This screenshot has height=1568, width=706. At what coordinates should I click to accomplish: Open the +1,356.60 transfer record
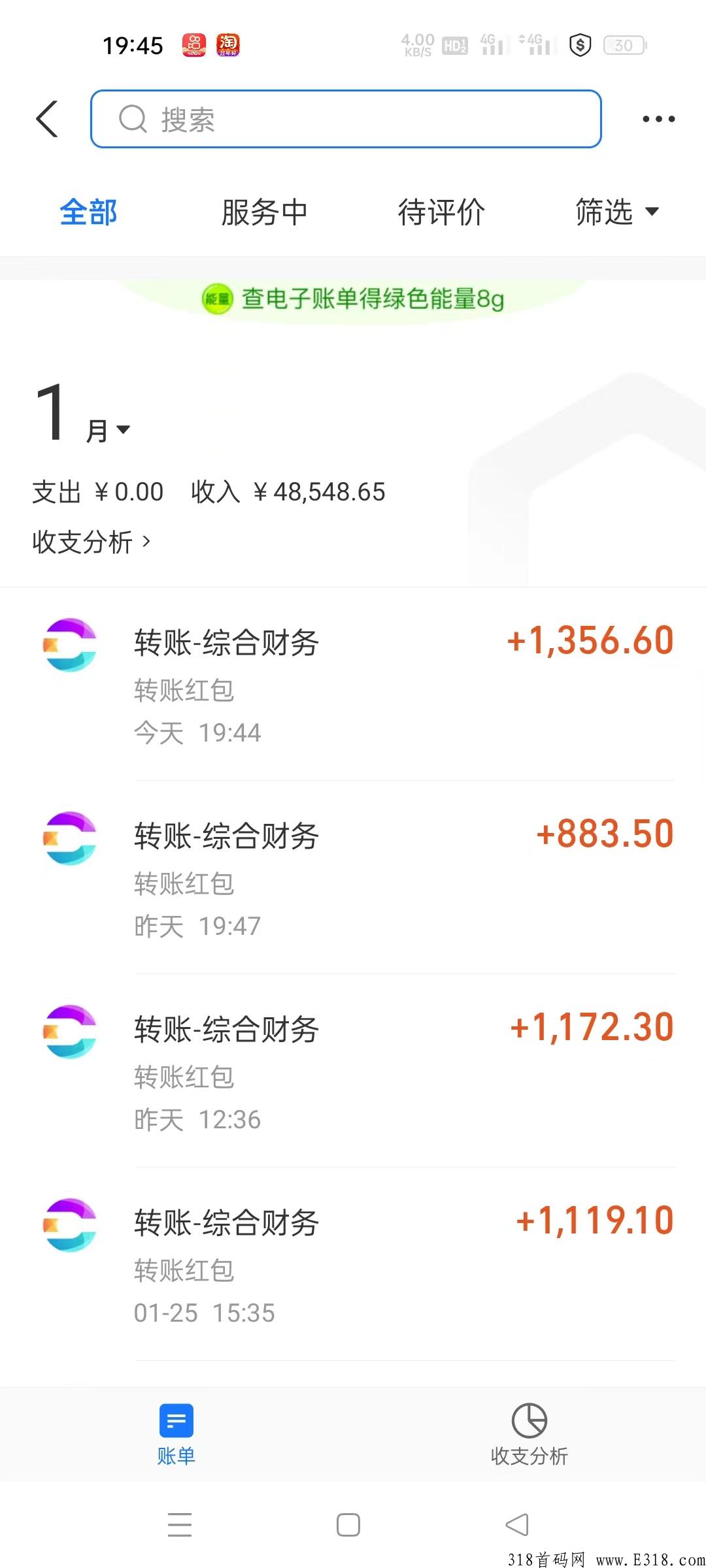point(353,684)
